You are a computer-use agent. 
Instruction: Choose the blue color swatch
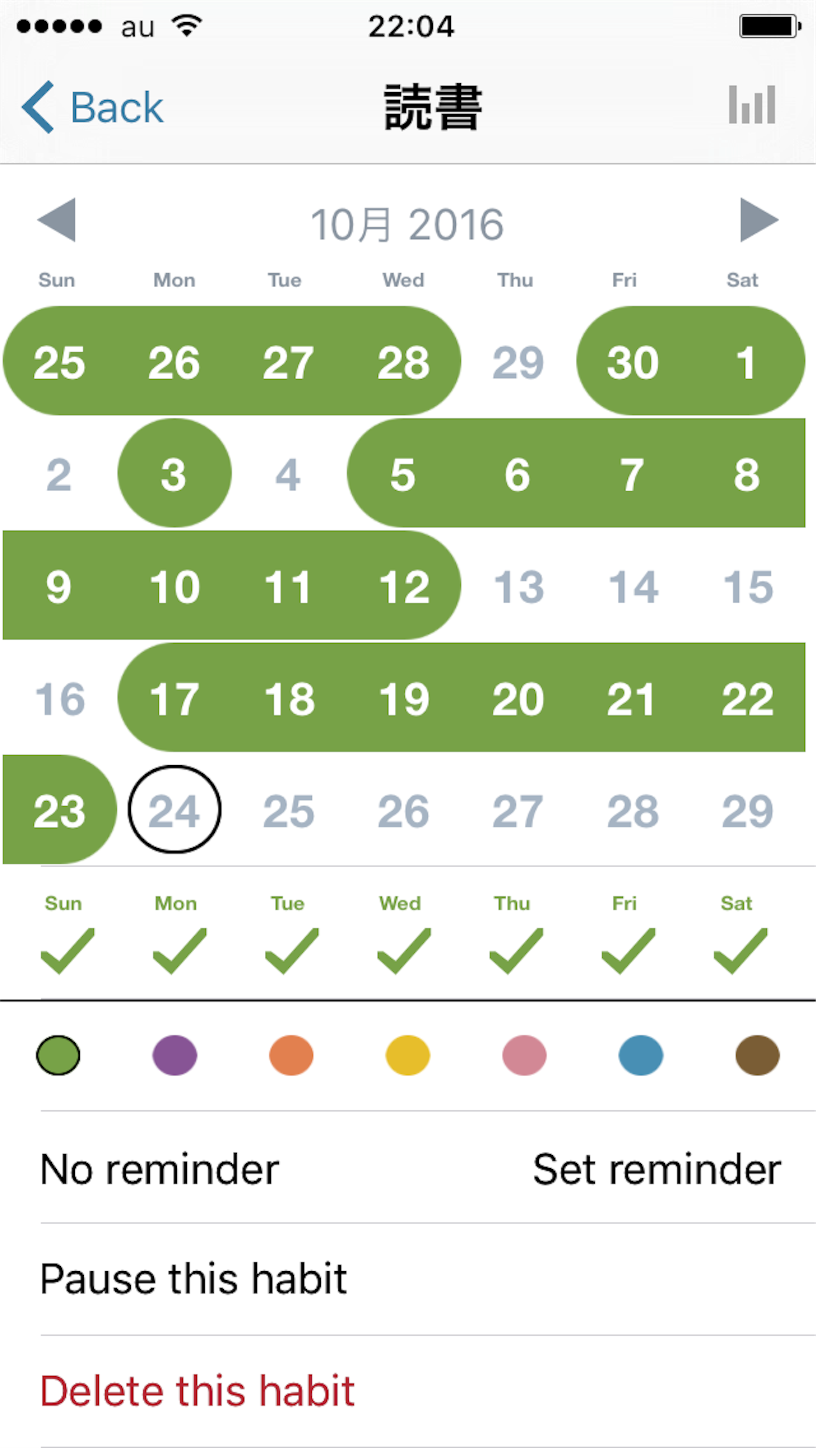[x=641, y=1055]
